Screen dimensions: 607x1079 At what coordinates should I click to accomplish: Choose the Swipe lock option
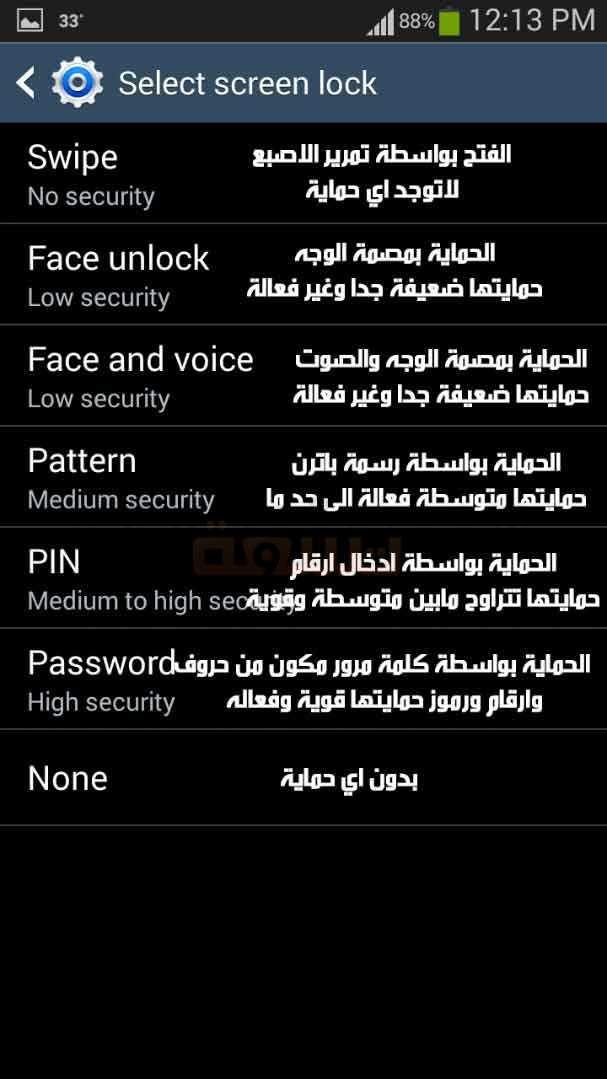coord(304,173)
